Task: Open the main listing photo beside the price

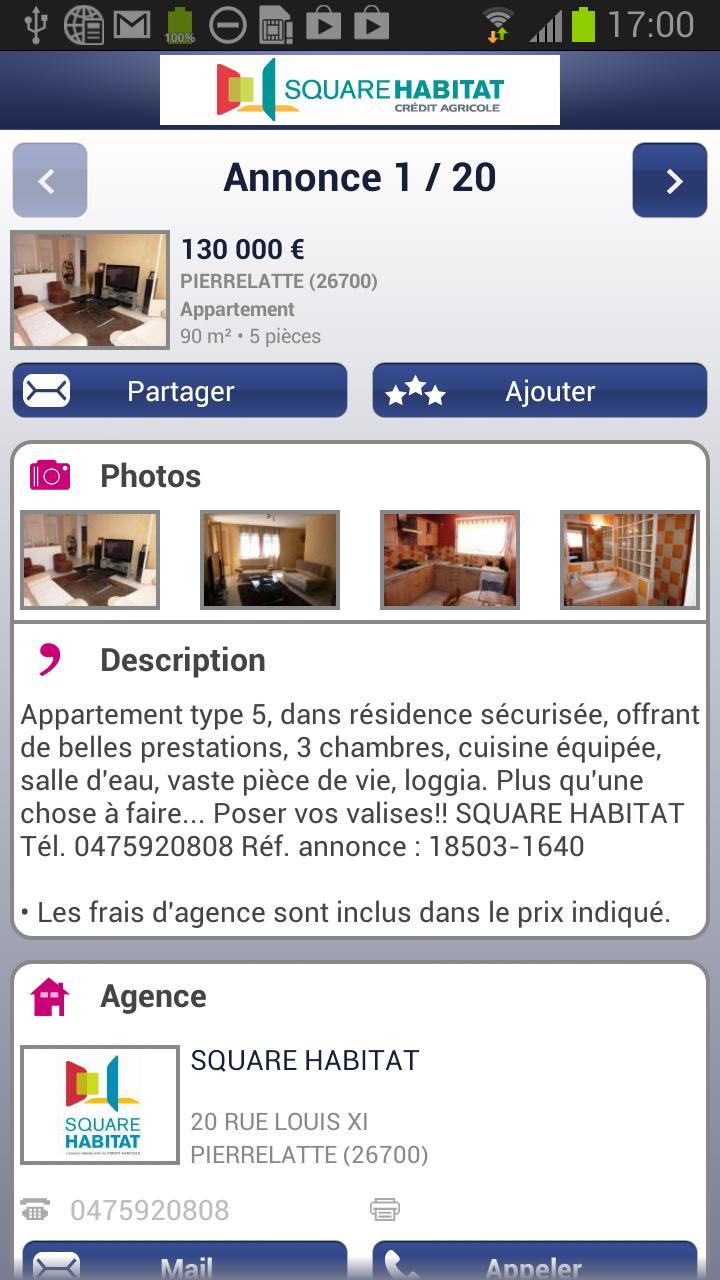Action: pos(90,290)
